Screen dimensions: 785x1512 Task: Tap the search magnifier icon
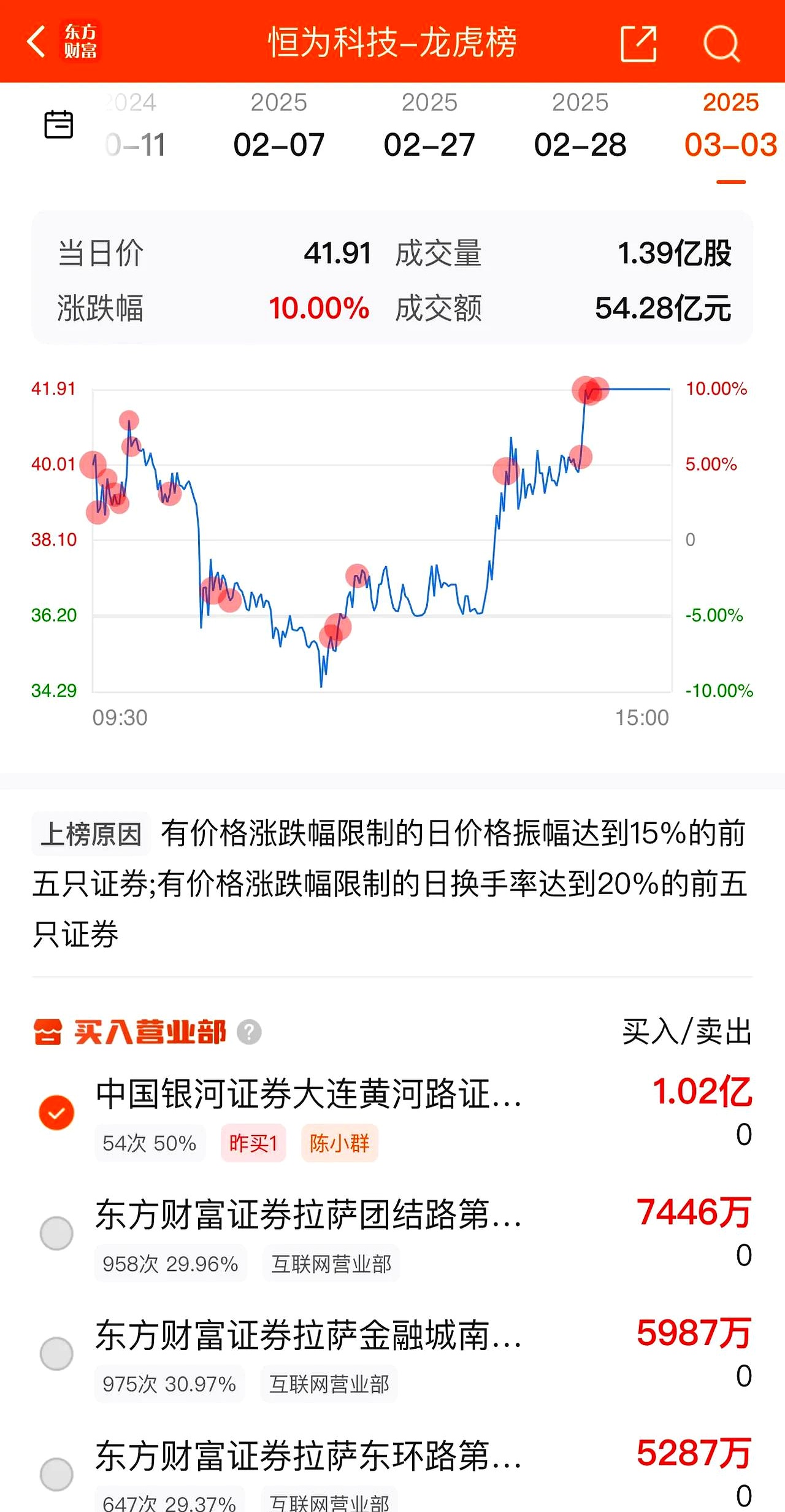pos(721,43)
